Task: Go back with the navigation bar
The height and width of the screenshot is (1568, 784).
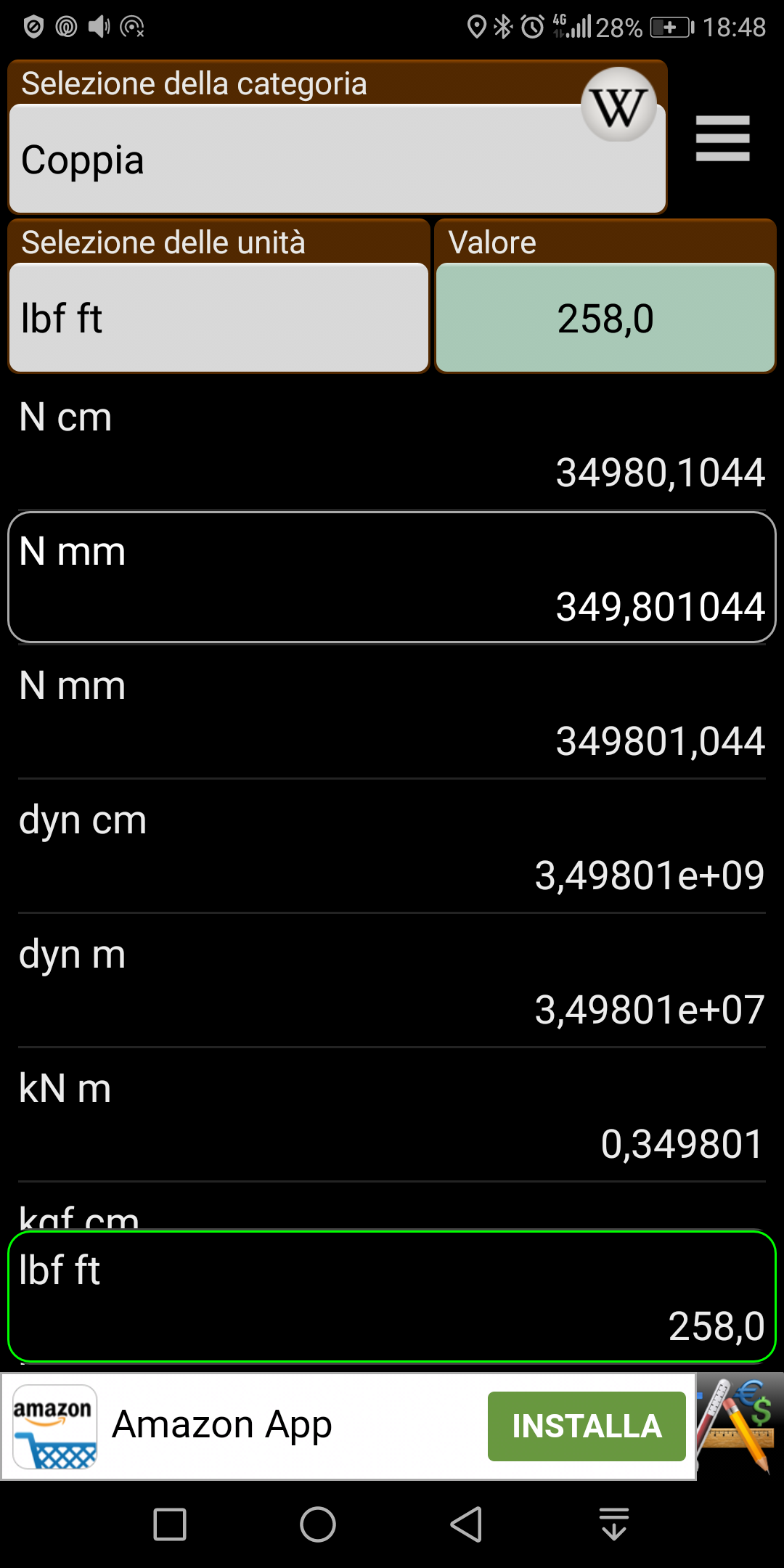Action: point(466,1524)
